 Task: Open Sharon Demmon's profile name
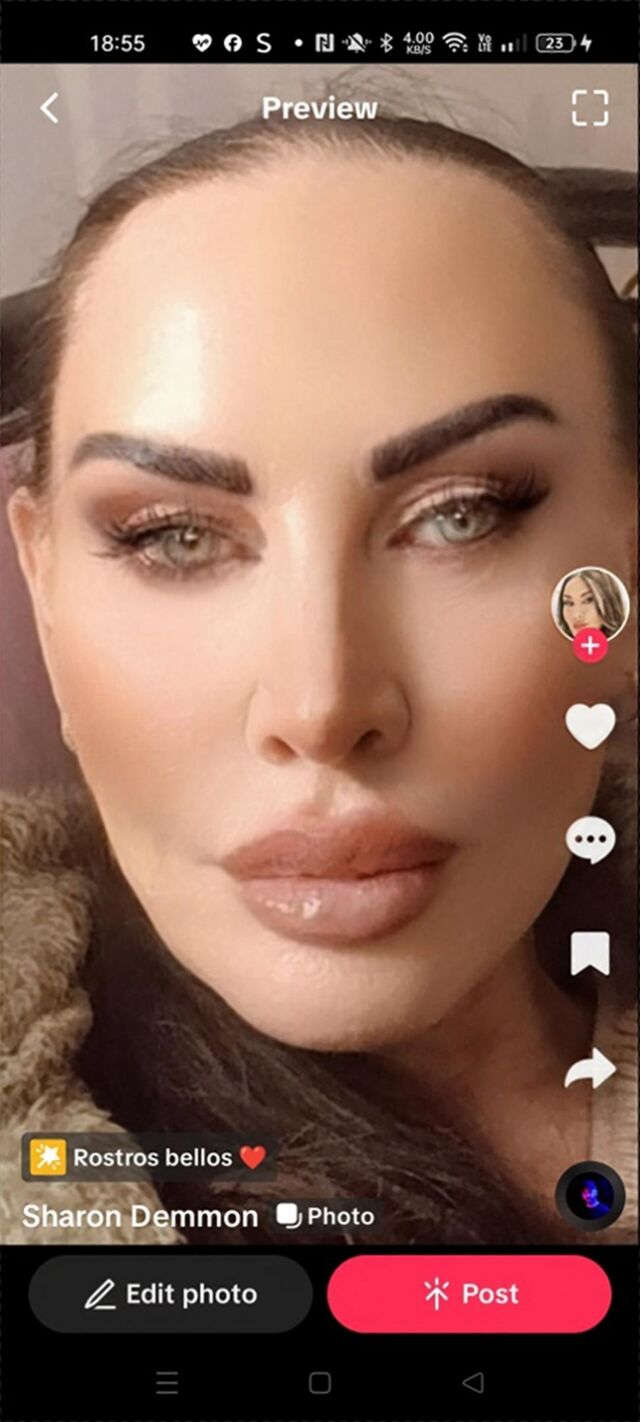click(x=140, y=1216)
